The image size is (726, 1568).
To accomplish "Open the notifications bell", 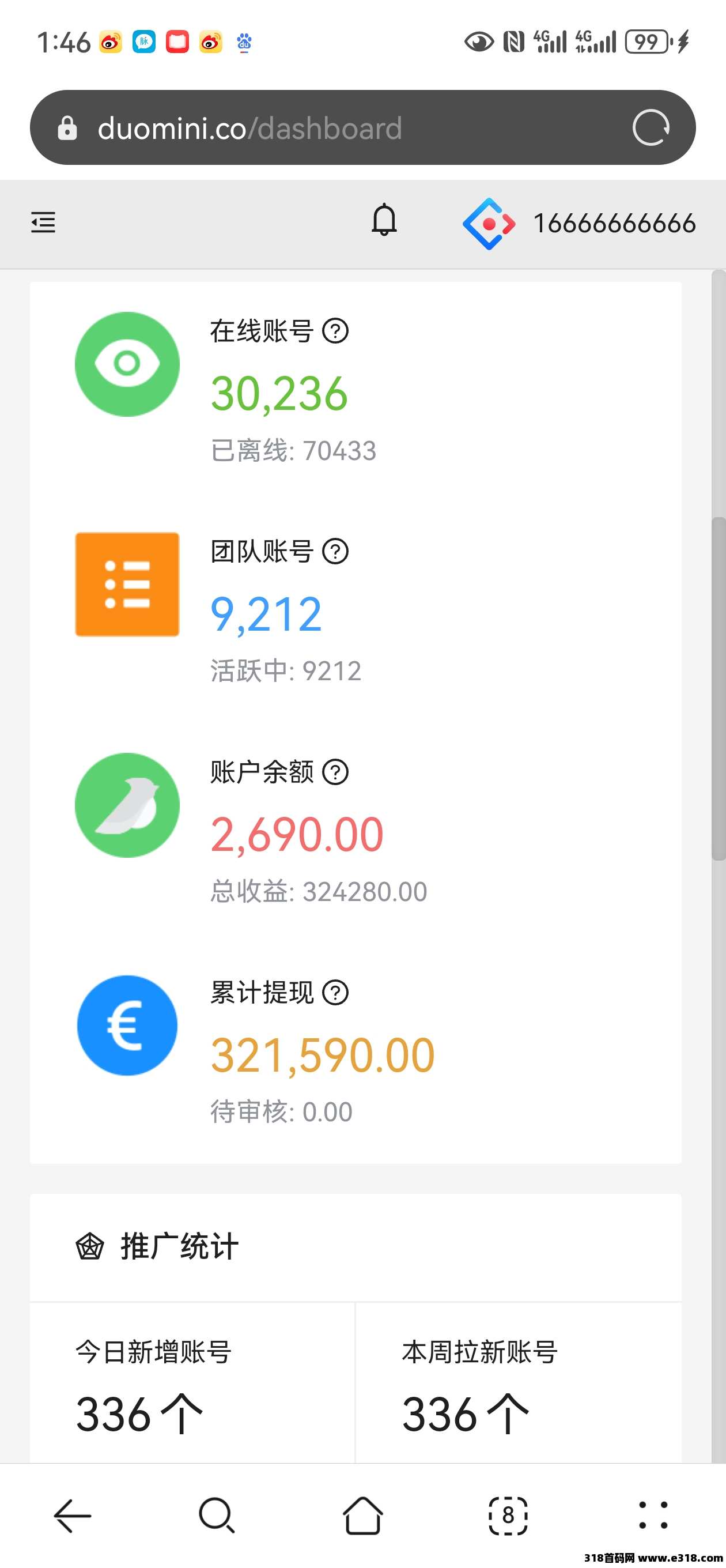I will pyautogui.click(x=384, y=220).
